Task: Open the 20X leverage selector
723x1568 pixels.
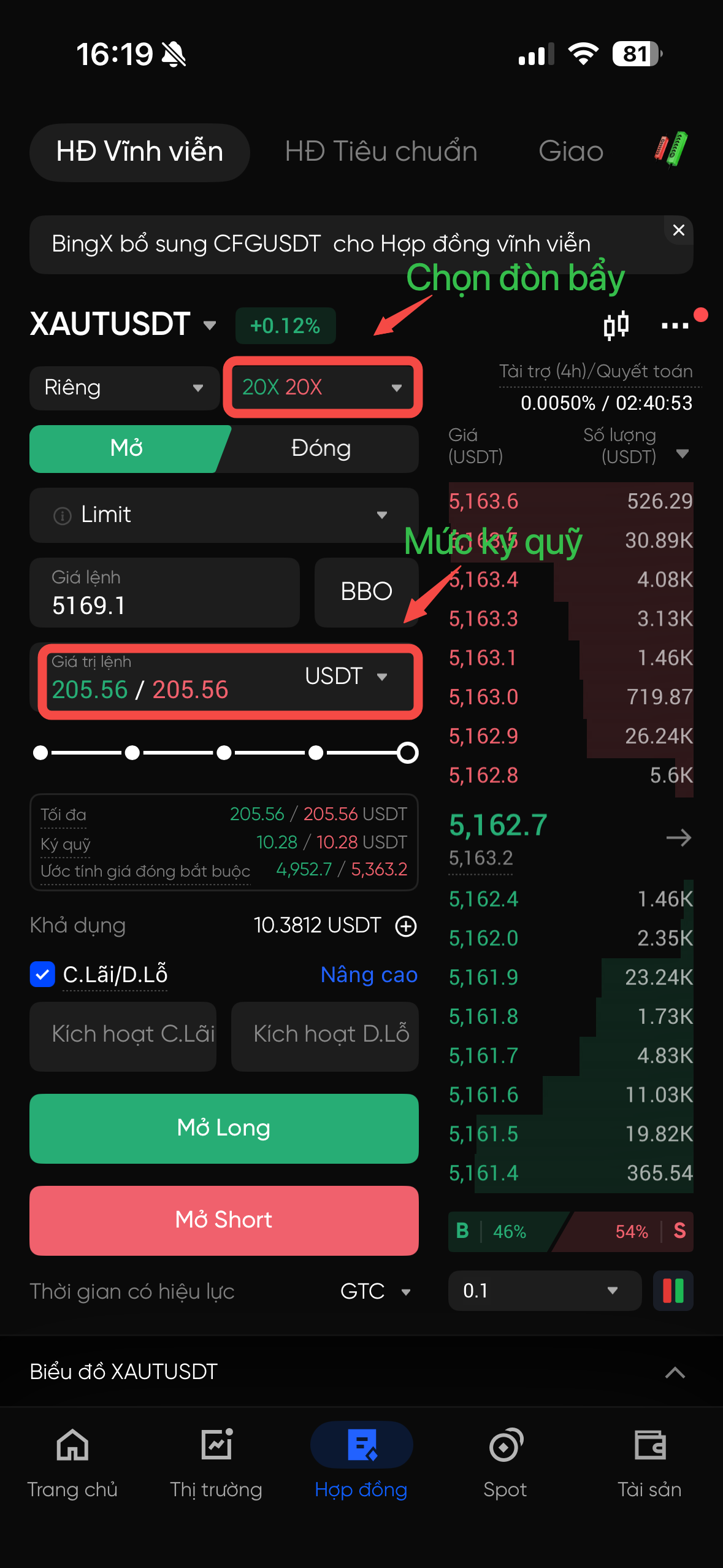Action: pyautogui.click(x=323, y=387)
